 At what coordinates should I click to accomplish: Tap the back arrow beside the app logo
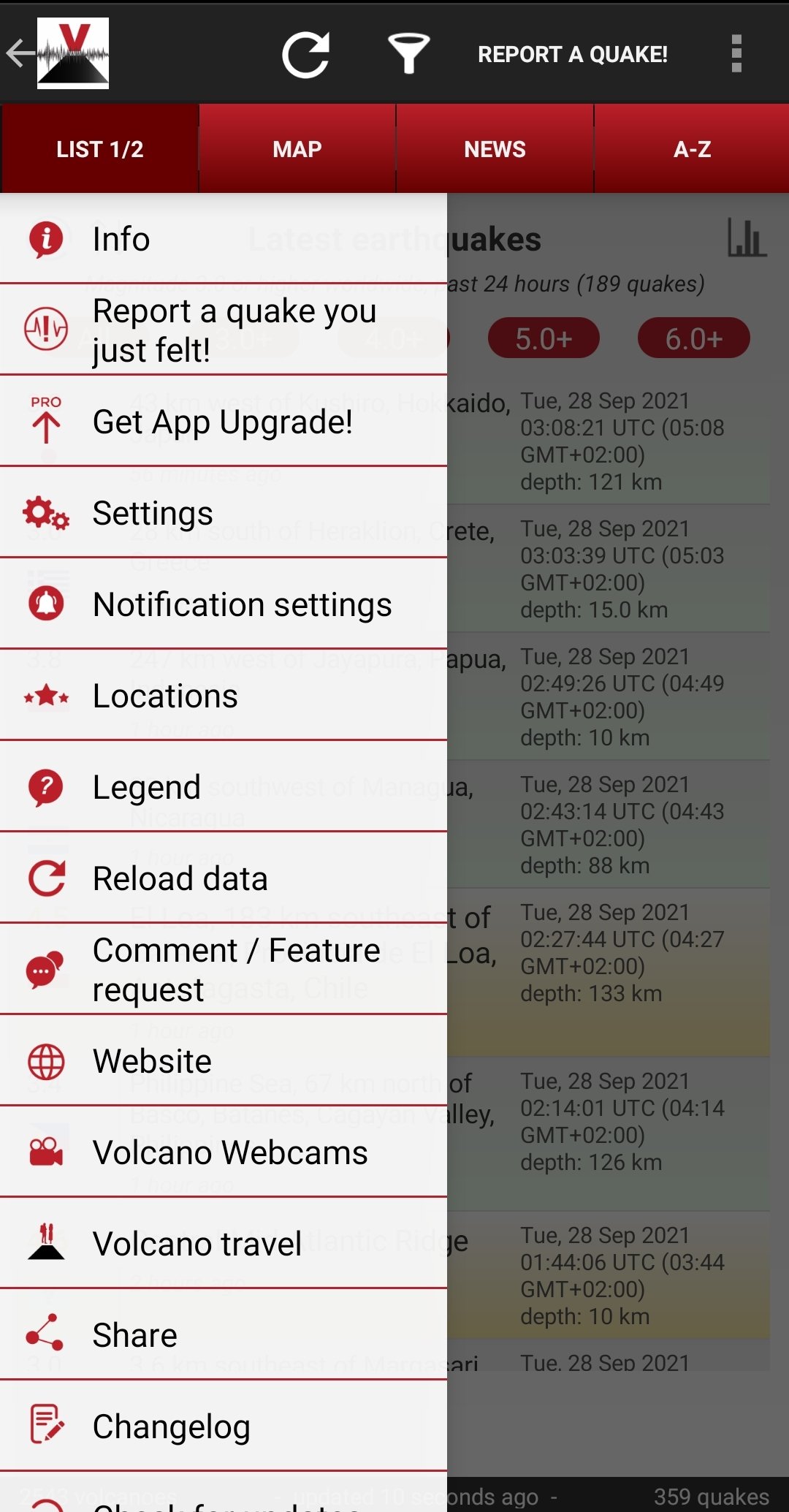click(20, 53)
